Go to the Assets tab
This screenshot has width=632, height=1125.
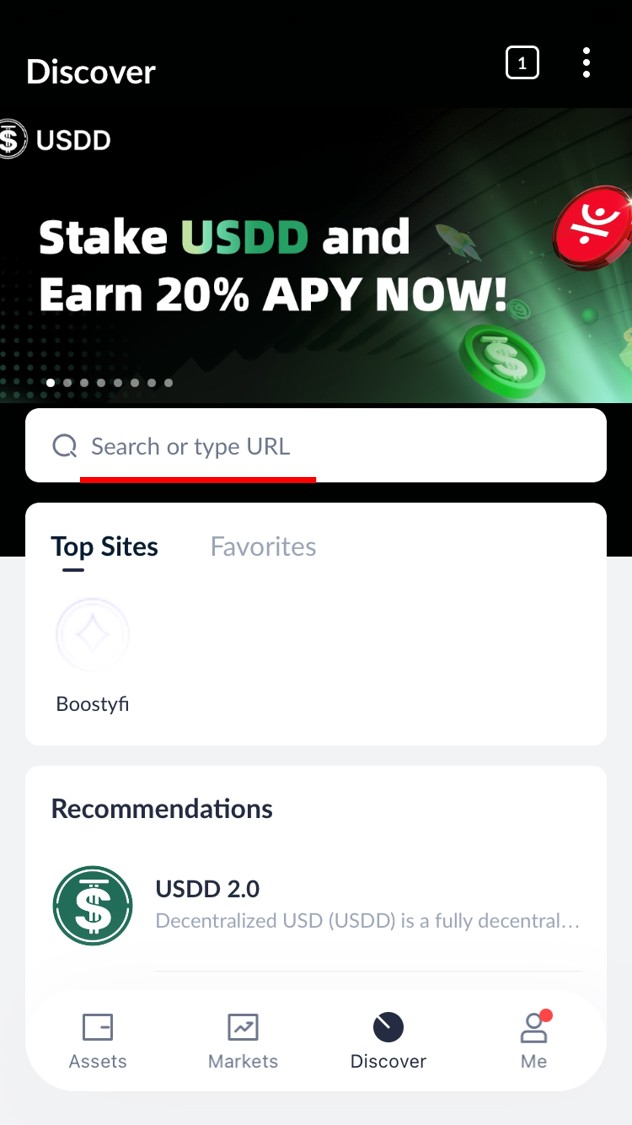pyautogui.click(x=98, y=1040)
